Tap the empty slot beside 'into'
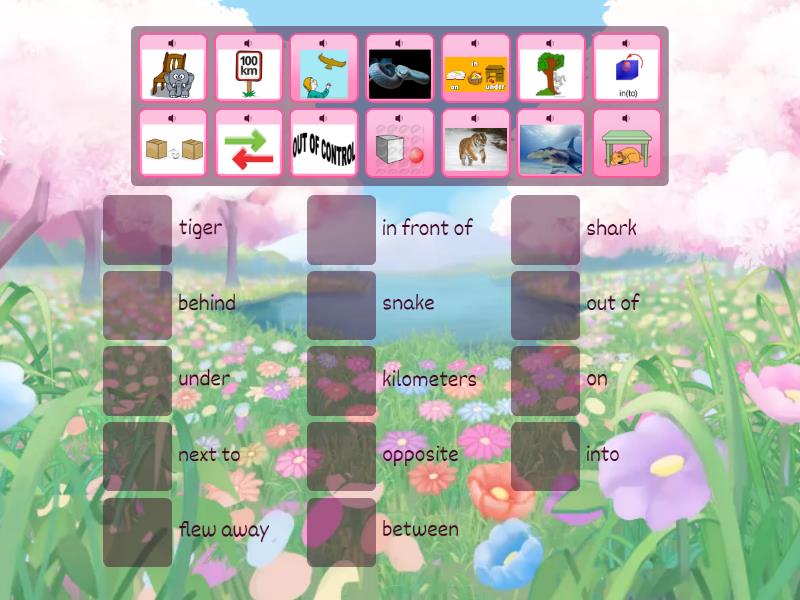This screenshot has height=600, width=800. click(x=545, y=456)
